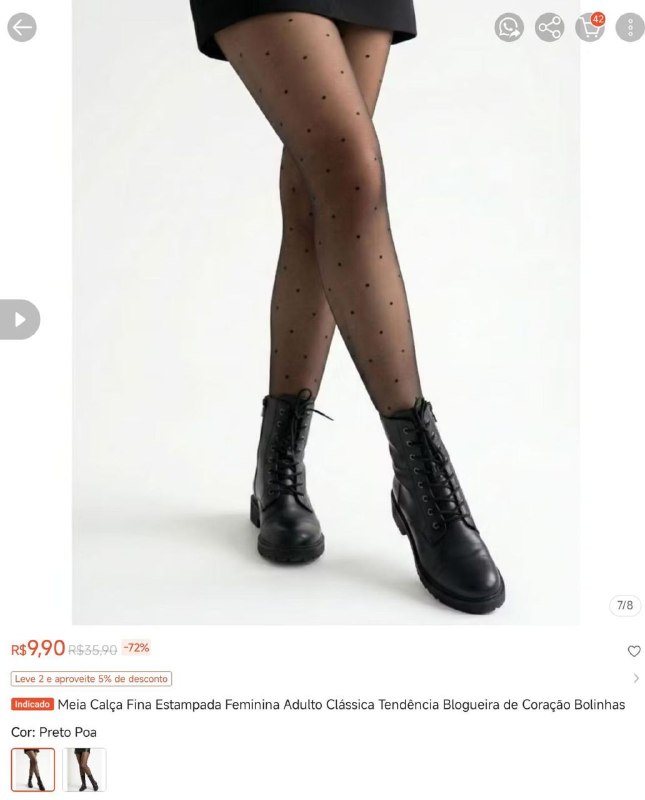Choose the second color variant thumbnail

84,770
